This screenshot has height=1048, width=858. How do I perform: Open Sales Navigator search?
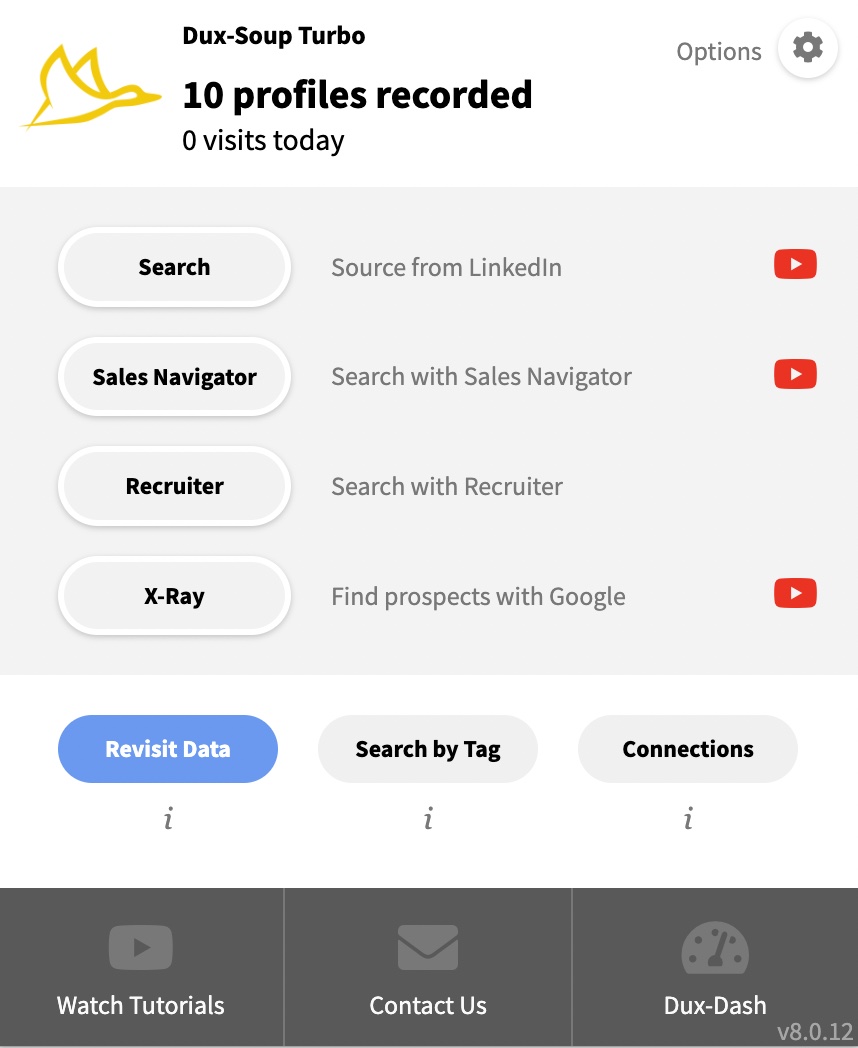coord(174,377)
